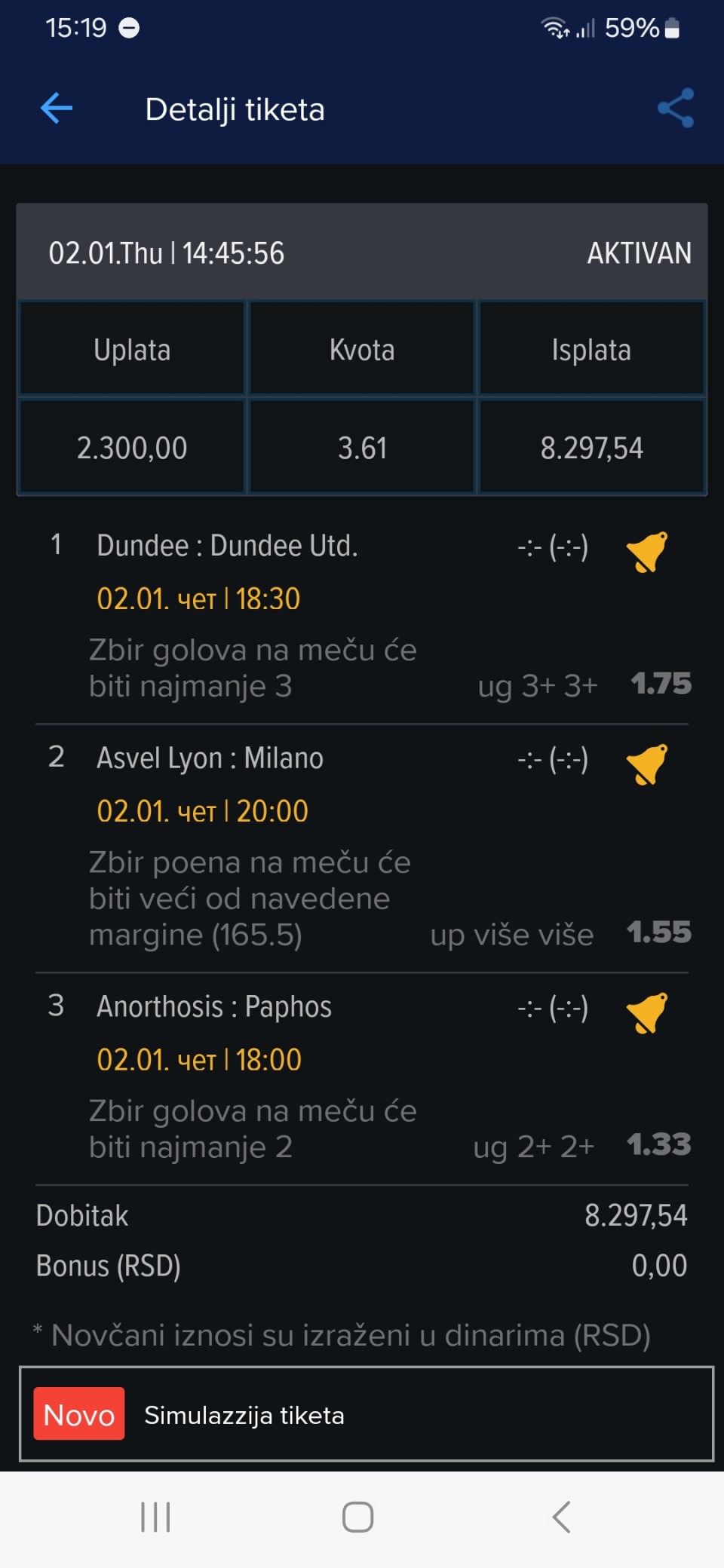Tap the bell for Asvel Lyon : Milano
The width and height of the screenshot is (724, 1568).
647,764
